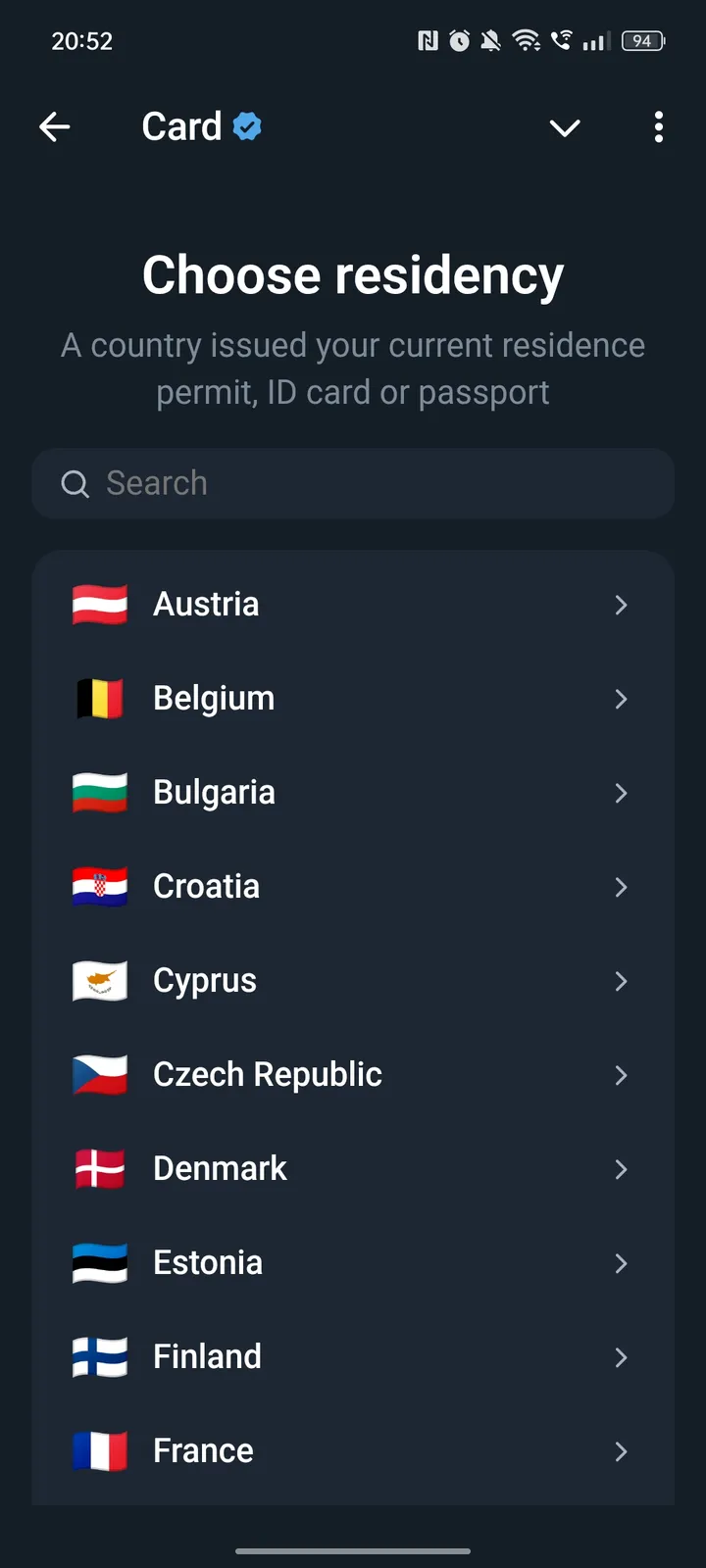Tap the Search input field

pos(353,483)
